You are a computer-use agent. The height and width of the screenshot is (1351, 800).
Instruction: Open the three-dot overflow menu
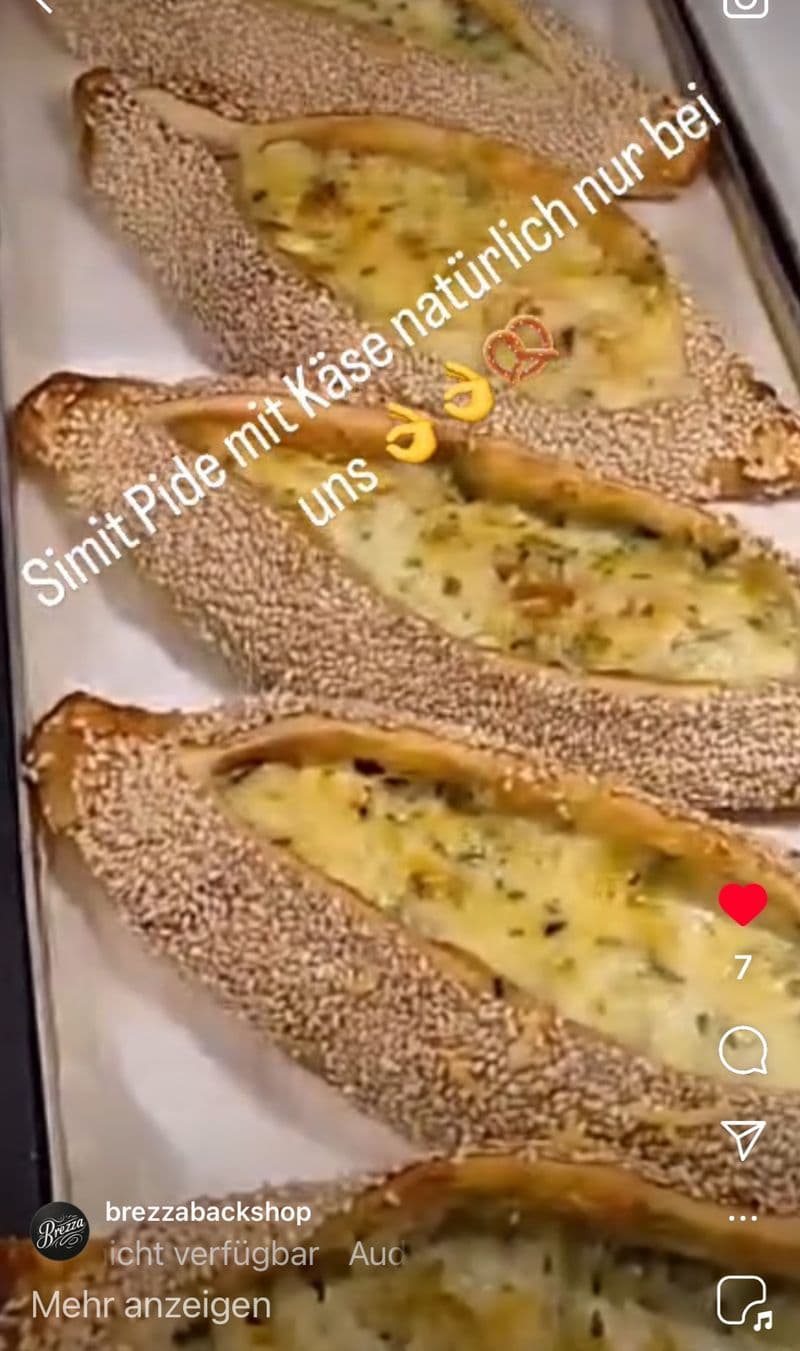pyautogui.click(x=742, y=1218)
